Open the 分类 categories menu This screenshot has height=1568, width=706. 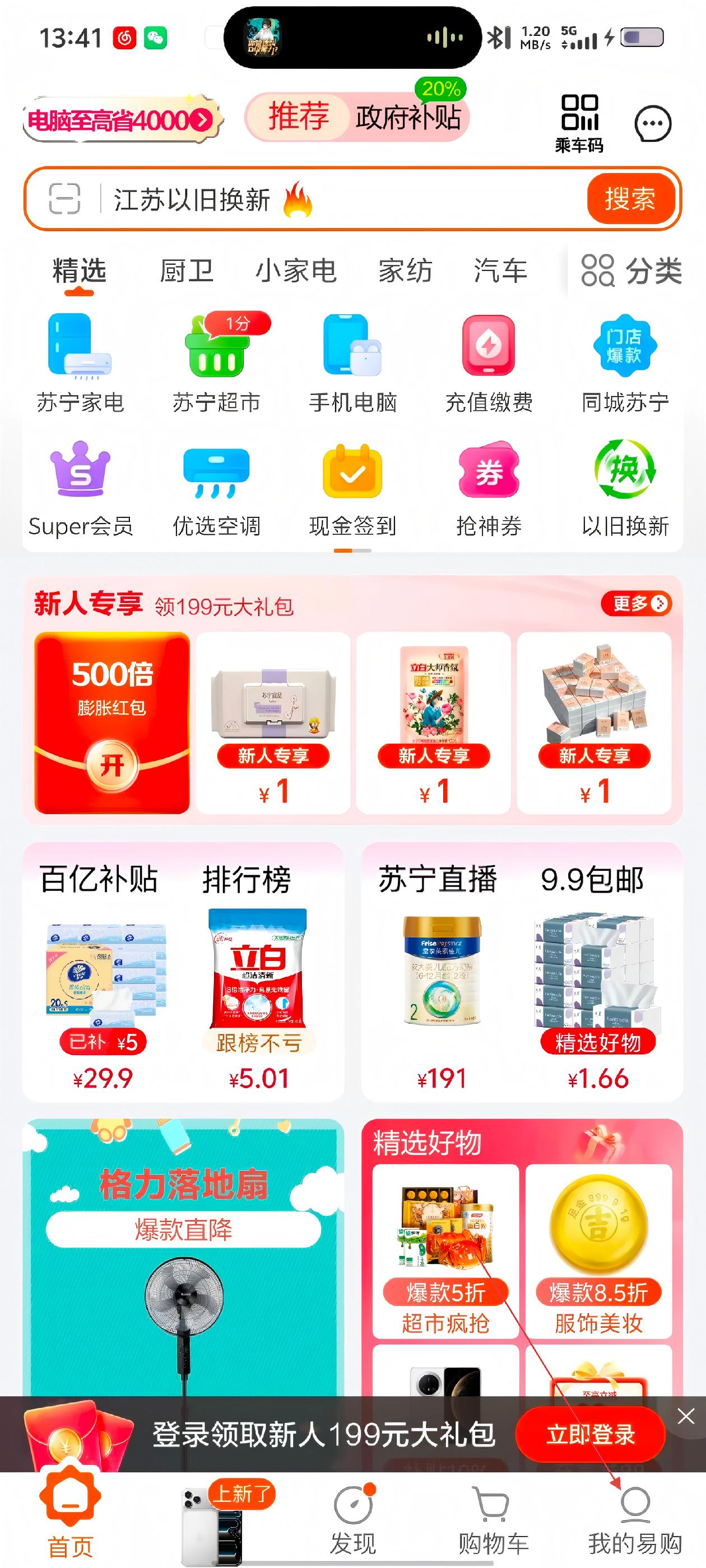(x=631, y=271)
